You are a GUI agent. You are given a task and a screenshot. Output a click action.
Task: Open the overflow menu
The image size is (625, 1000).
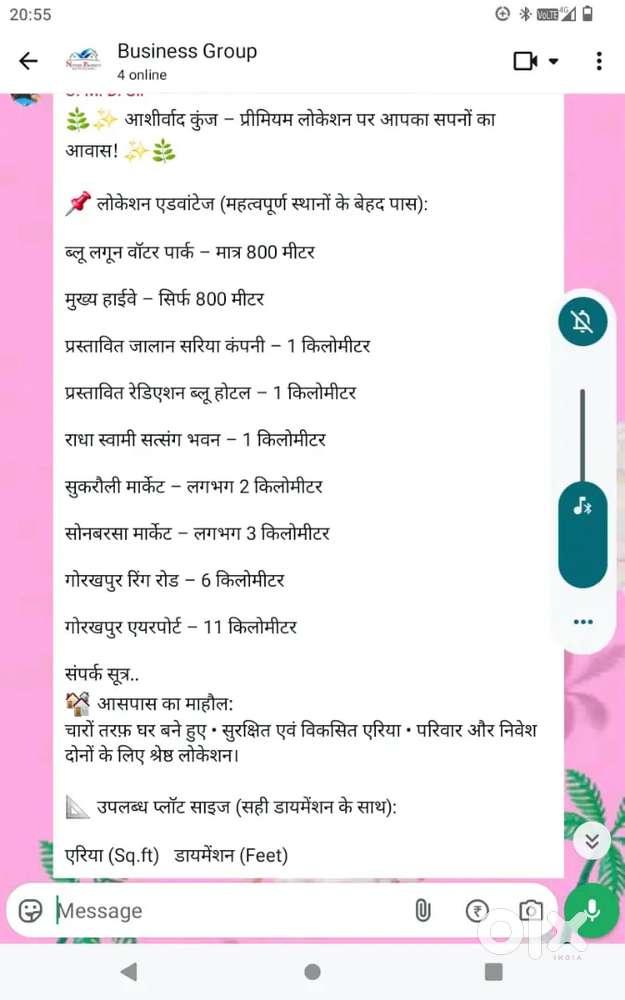[598, 61]
